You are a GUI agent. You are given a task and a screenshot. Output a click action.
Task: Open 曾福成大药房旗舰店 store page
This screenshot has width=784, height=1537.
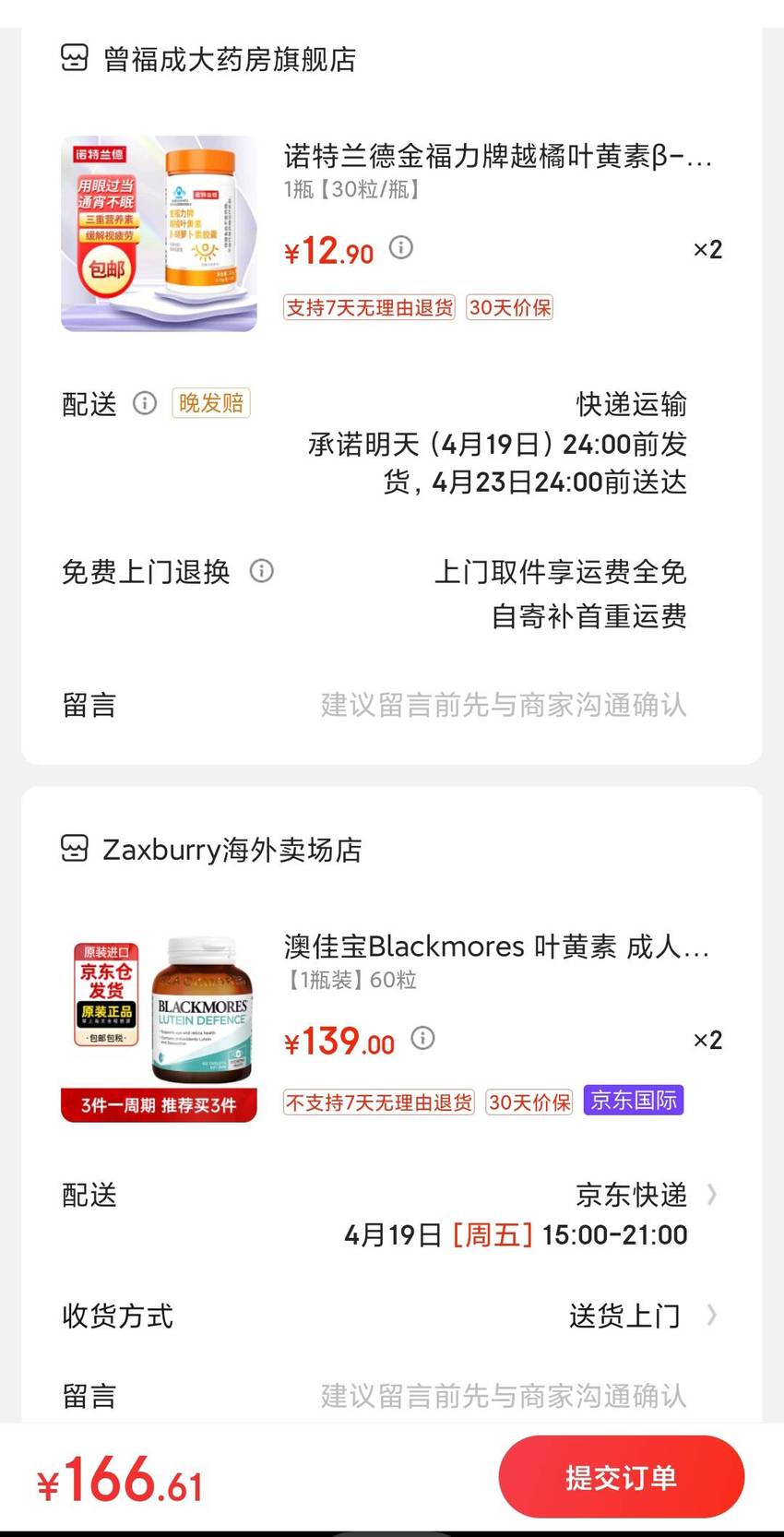(x=208, y=59)
